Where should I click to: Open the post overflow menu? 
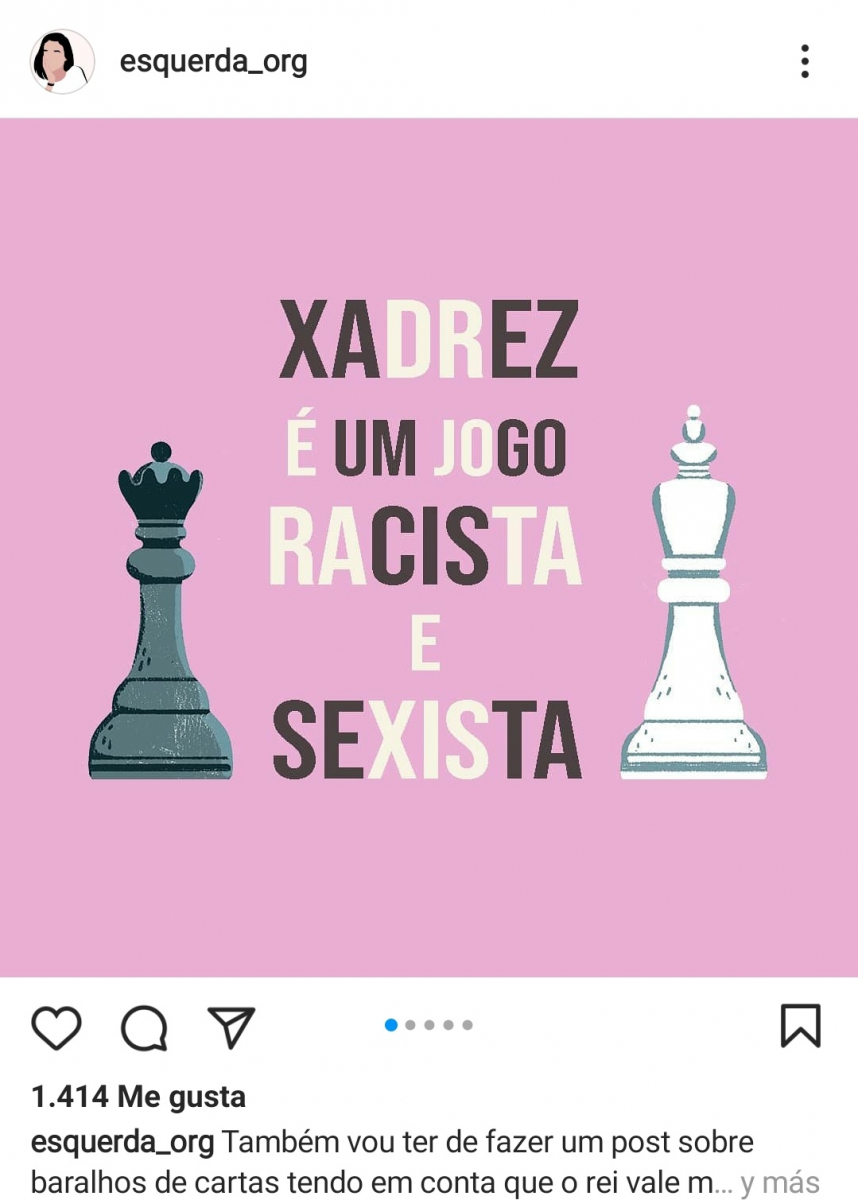(804, 62)
